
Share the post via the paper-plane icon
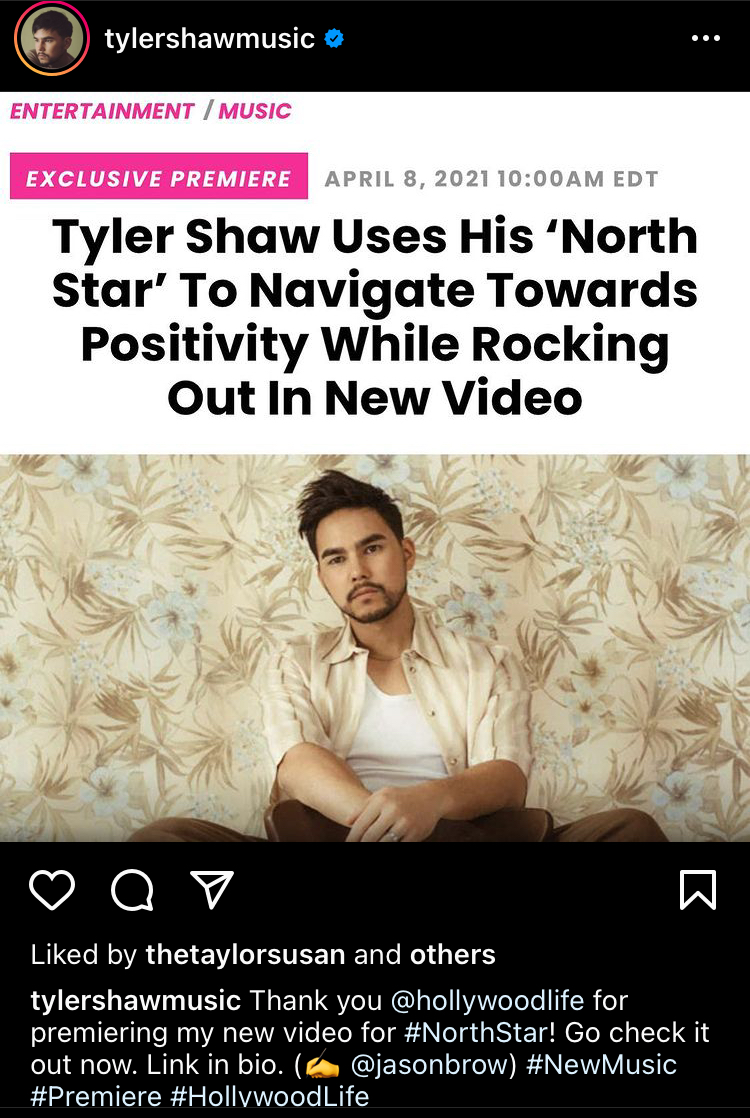pos(211,889)
